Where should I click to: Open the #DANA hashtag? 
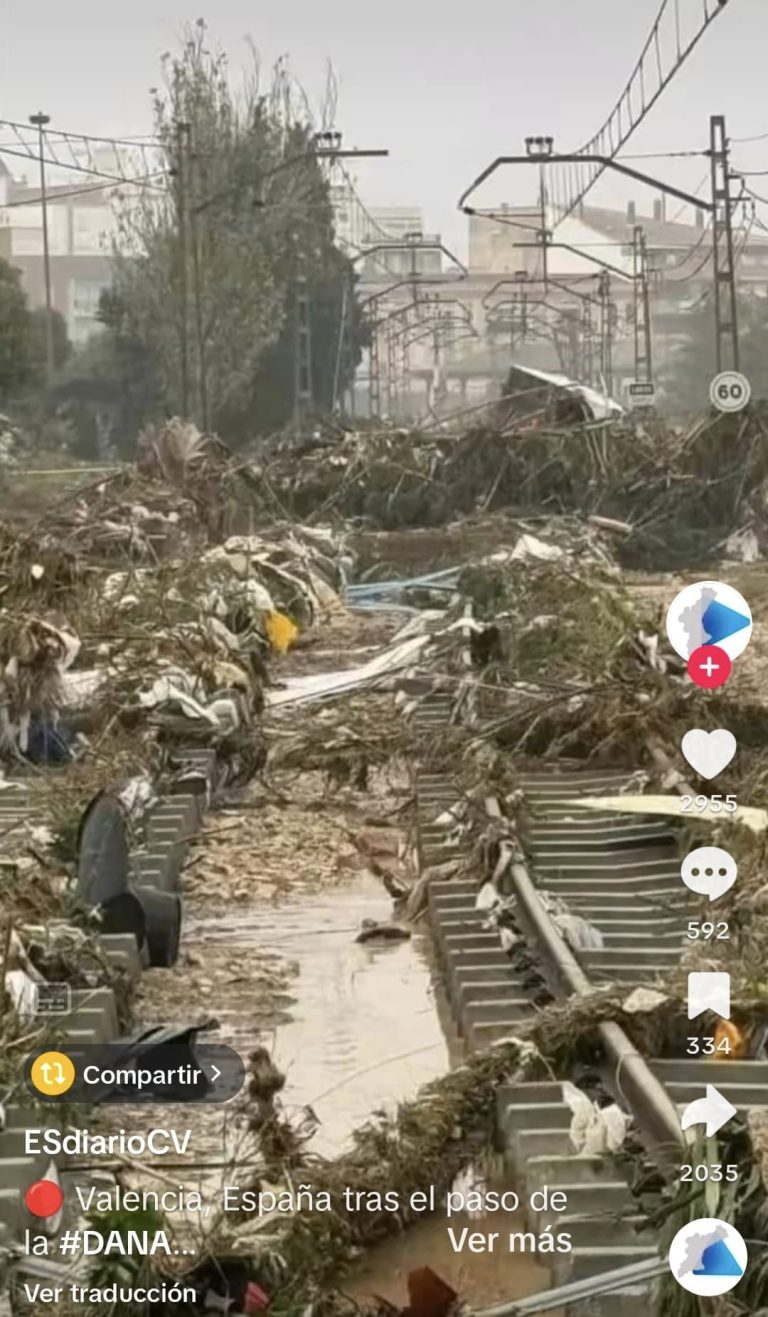tap(127, 1242)
